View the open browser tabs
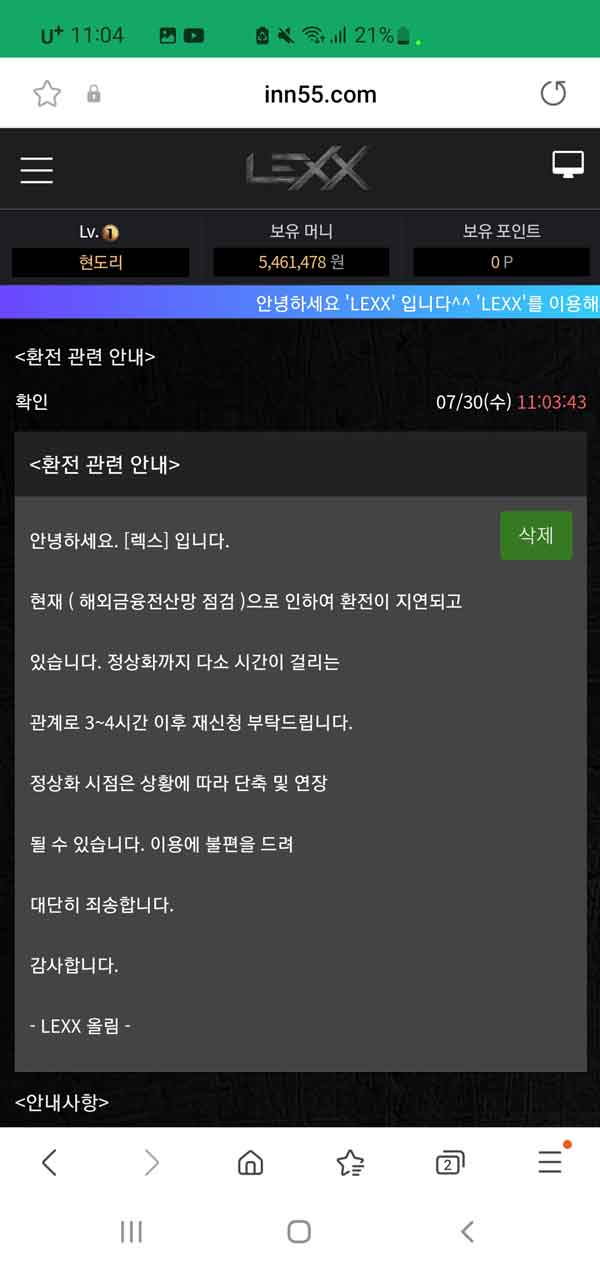The image size is (600, 1267). pos(450,1162)
